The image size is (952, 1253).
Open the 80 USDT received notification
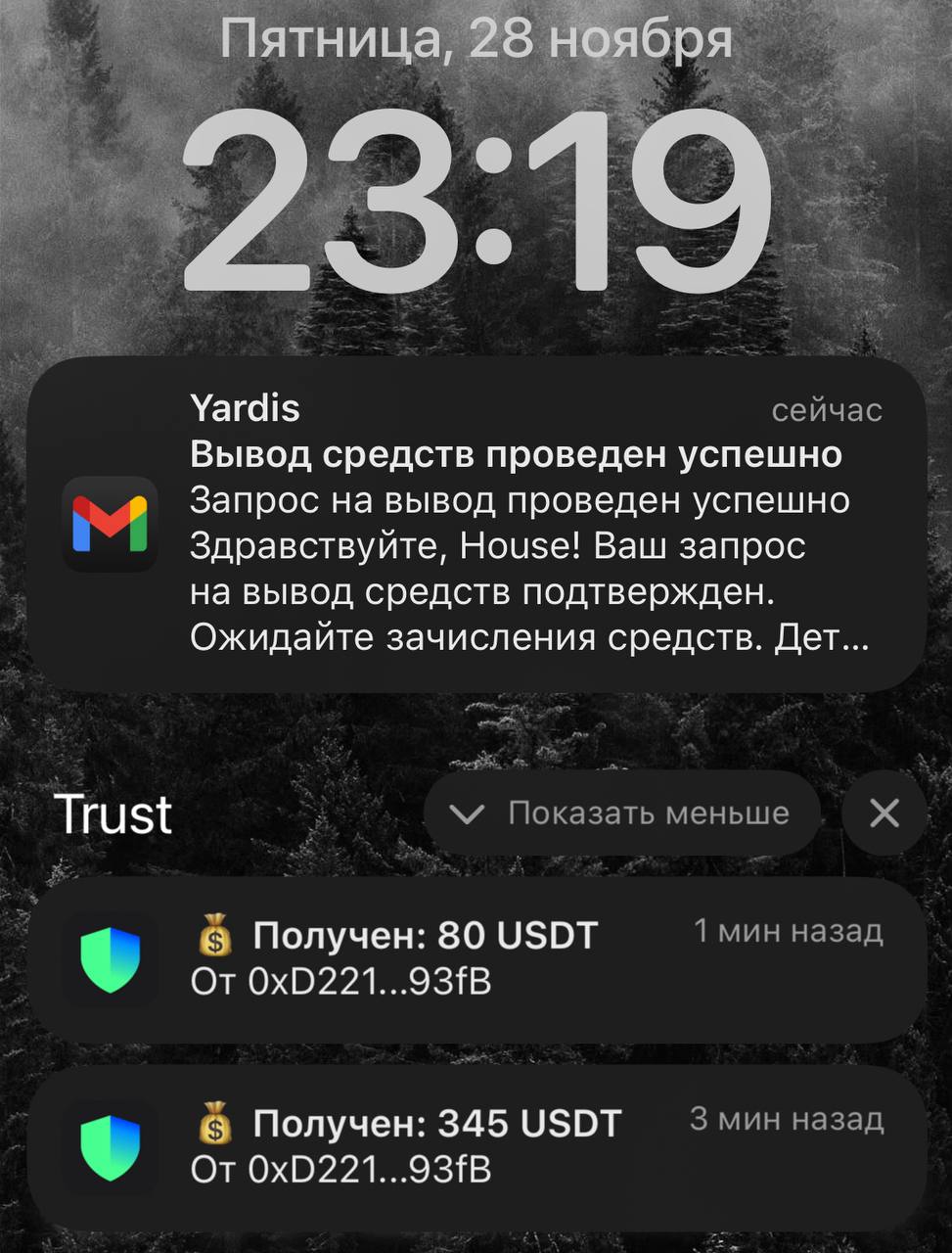[476, 957]
